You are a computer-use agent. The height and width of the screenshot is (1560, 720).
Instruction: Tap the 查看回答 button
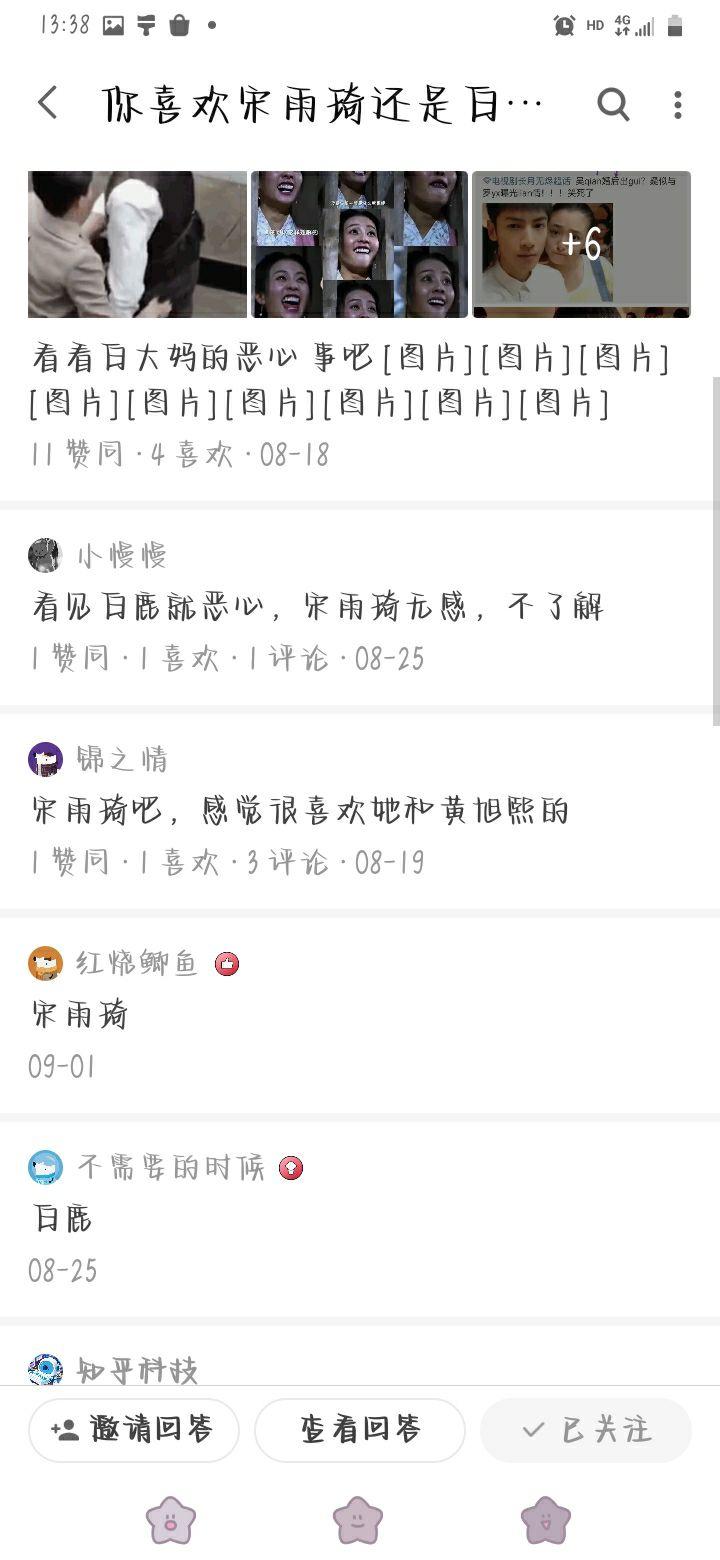(359, 1430)
